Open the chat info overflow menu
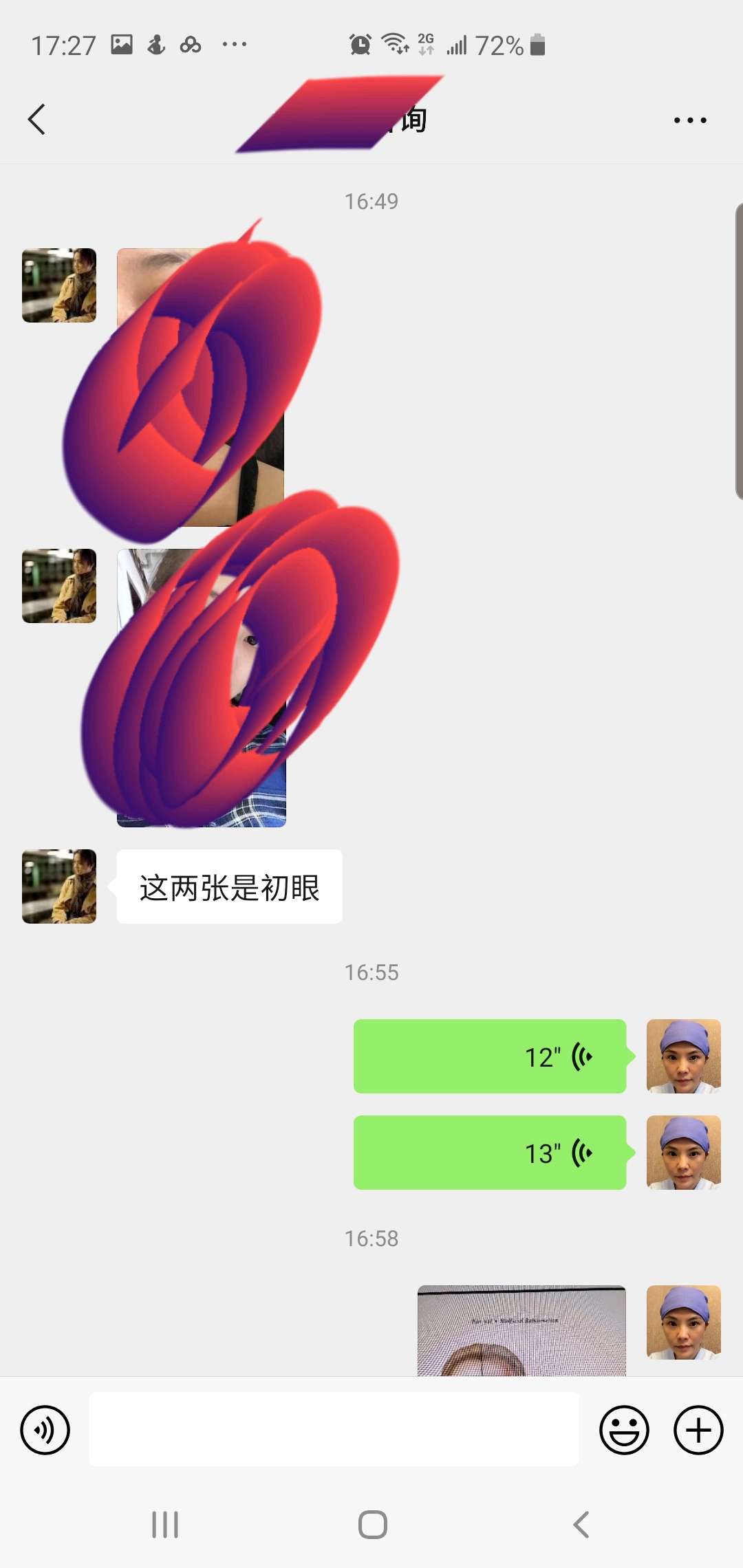 click(689, 120)
